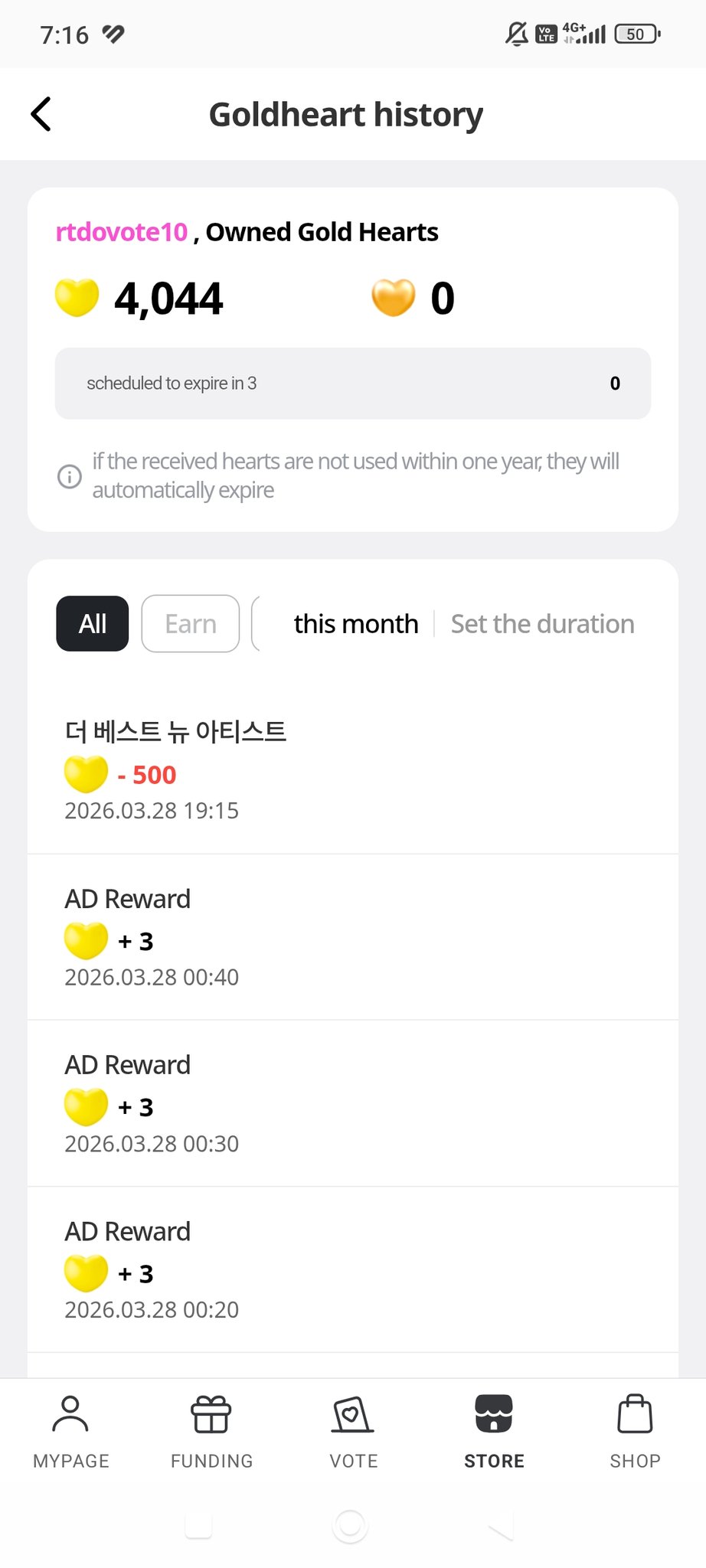
Task: Open the MYPAGE tab
Action: click(x=70, y=1432)
